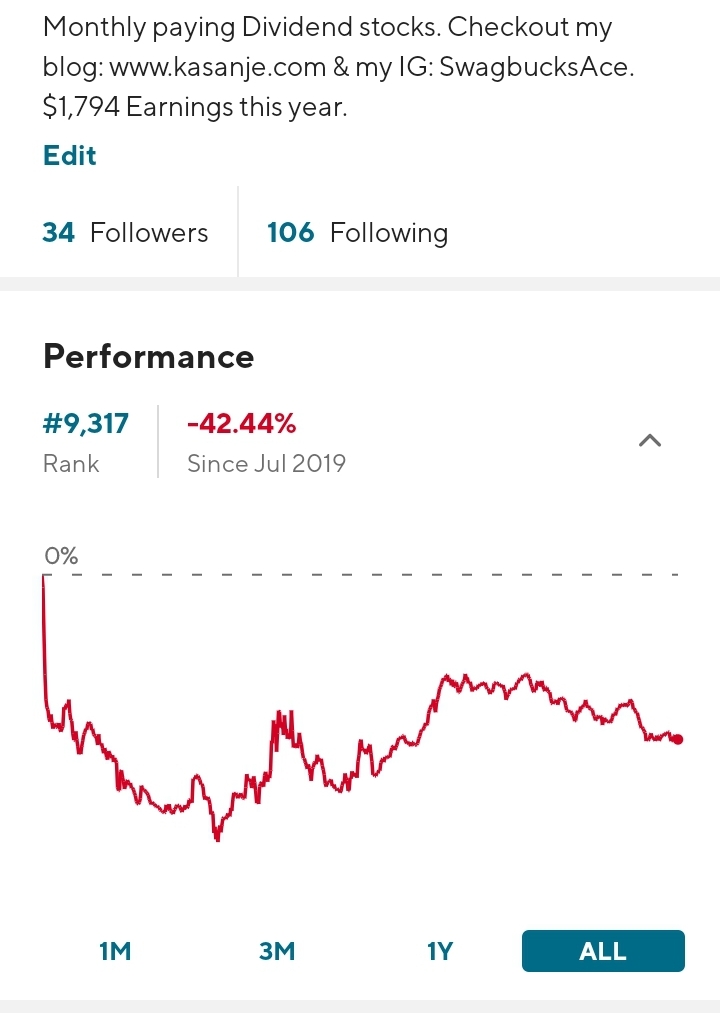Show 1Y performance
The width and height of the screenshot is (720, 1013).
[439, 951]
